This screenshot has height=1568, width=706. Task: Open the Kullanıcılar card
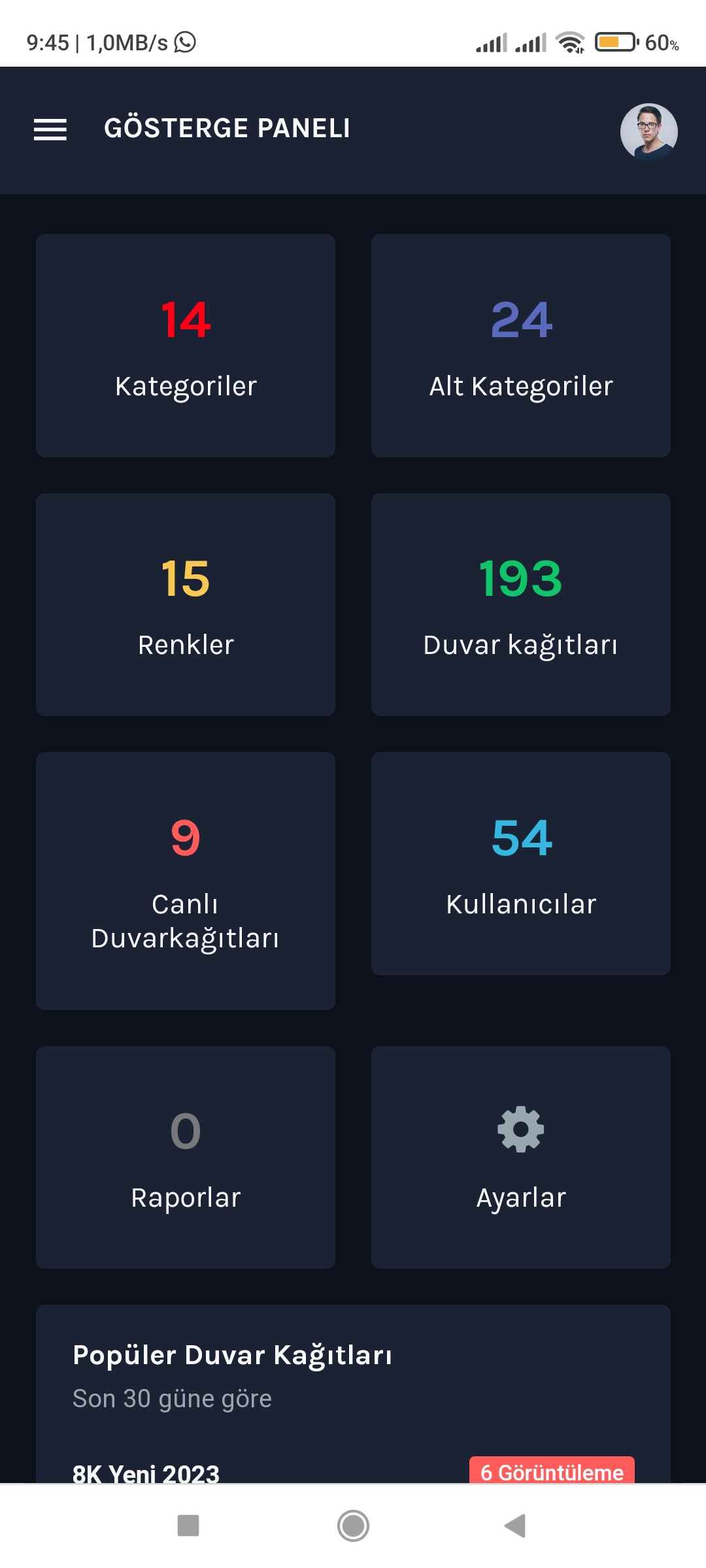[x=521, y=864]
